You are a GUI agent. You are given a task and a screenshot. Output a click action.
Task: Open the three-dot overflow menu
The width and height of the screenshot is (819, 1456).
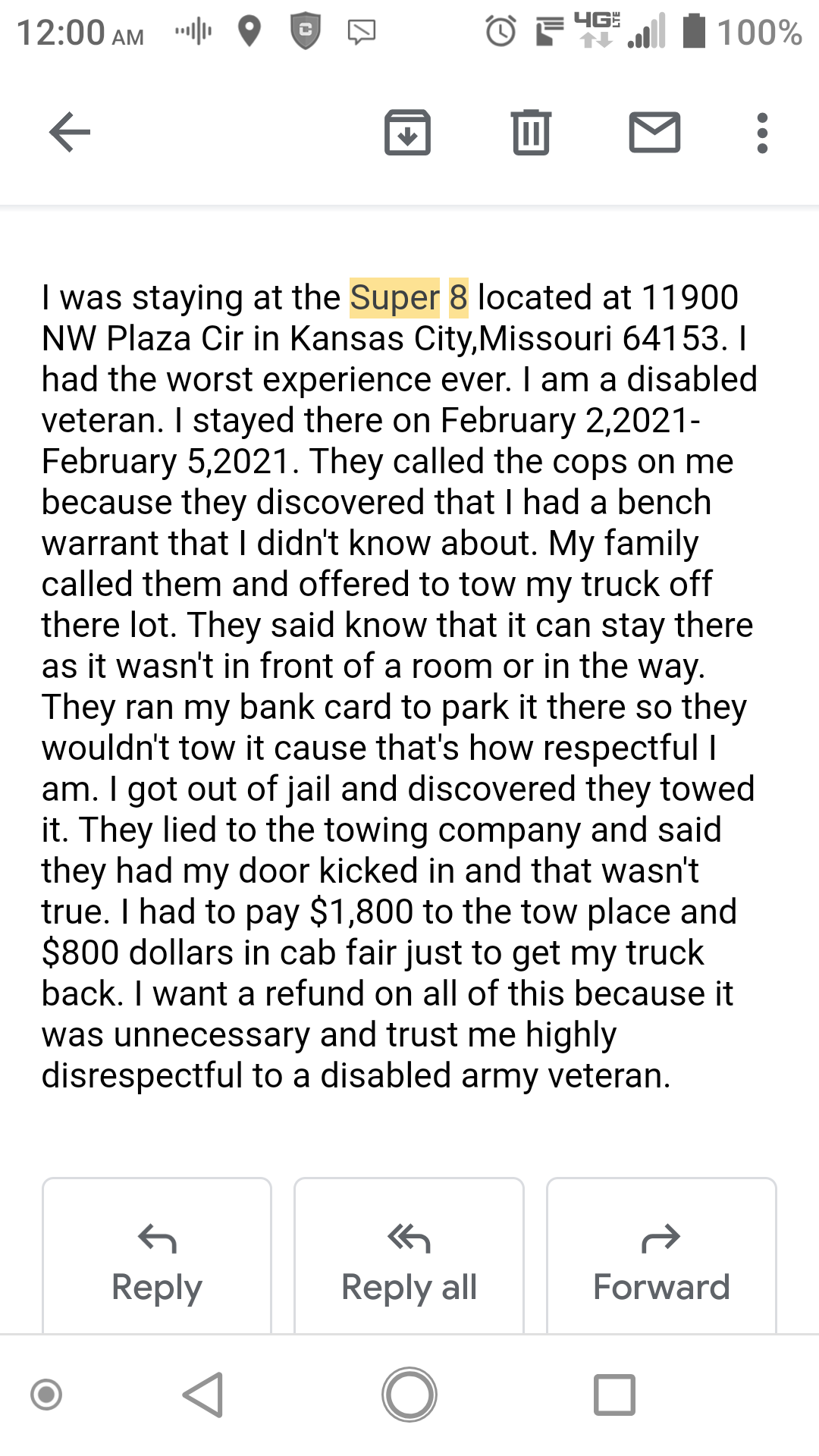point(762,133)
